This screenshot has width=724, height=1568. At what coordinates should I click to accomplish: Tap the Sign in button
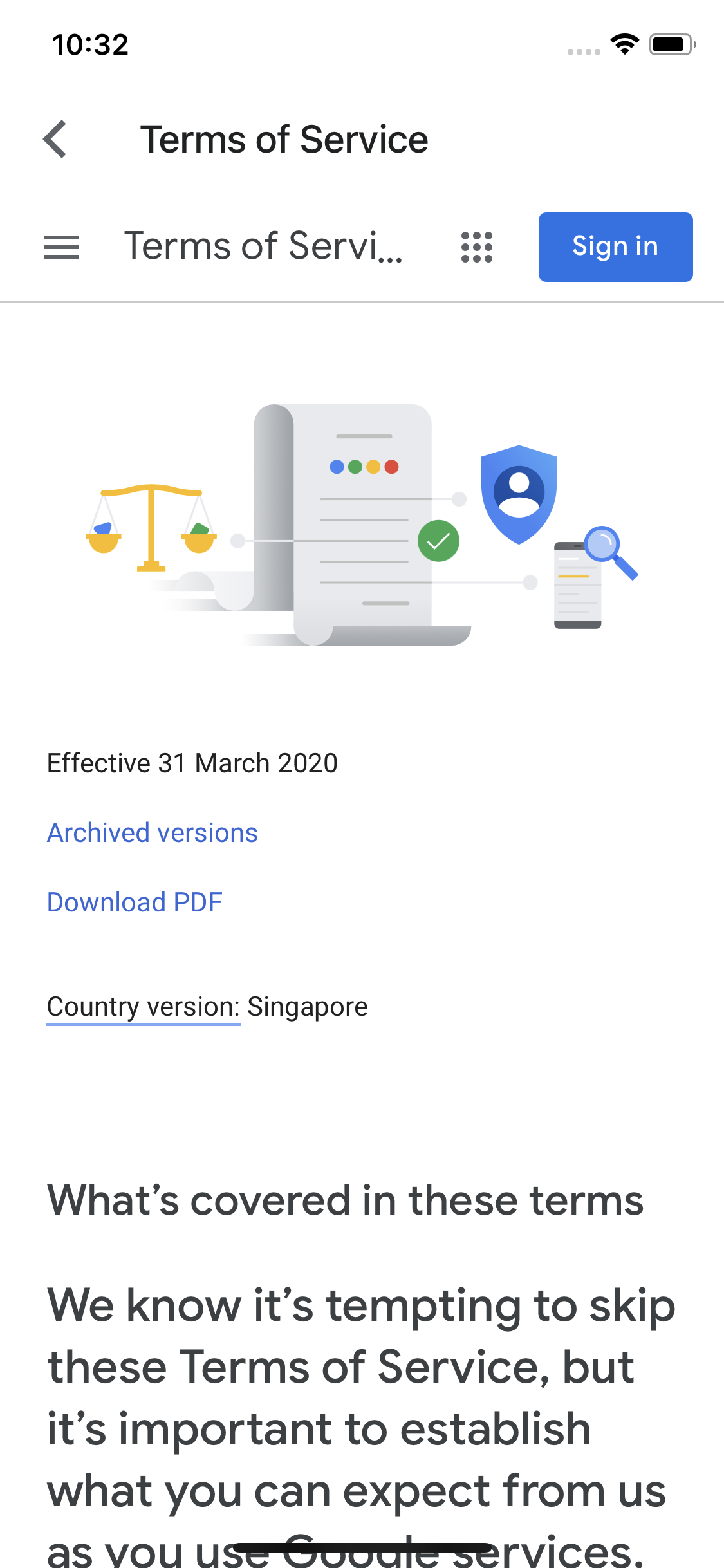click(615, 247)
